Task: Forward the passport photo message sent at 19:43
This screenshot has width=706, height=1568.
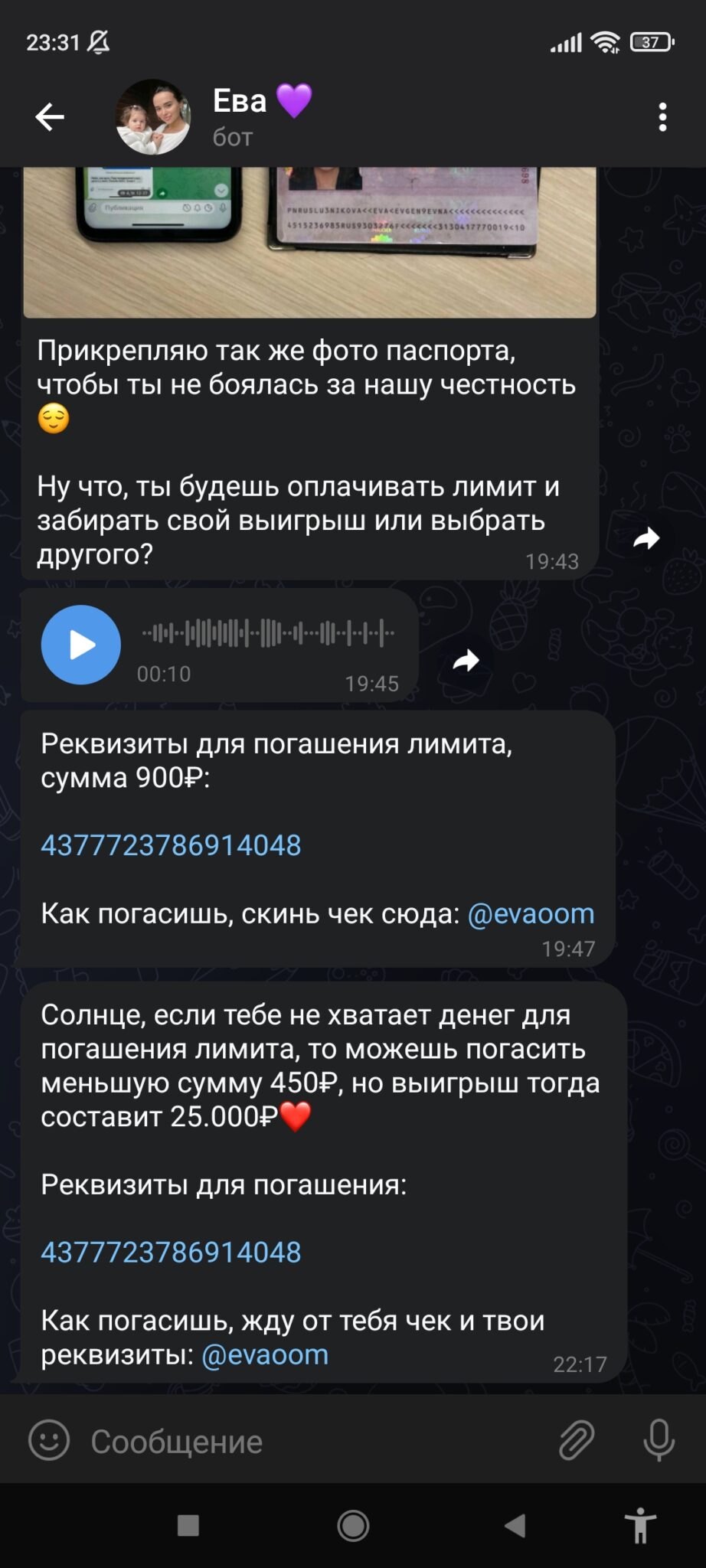Action: (x=646, y=539)
